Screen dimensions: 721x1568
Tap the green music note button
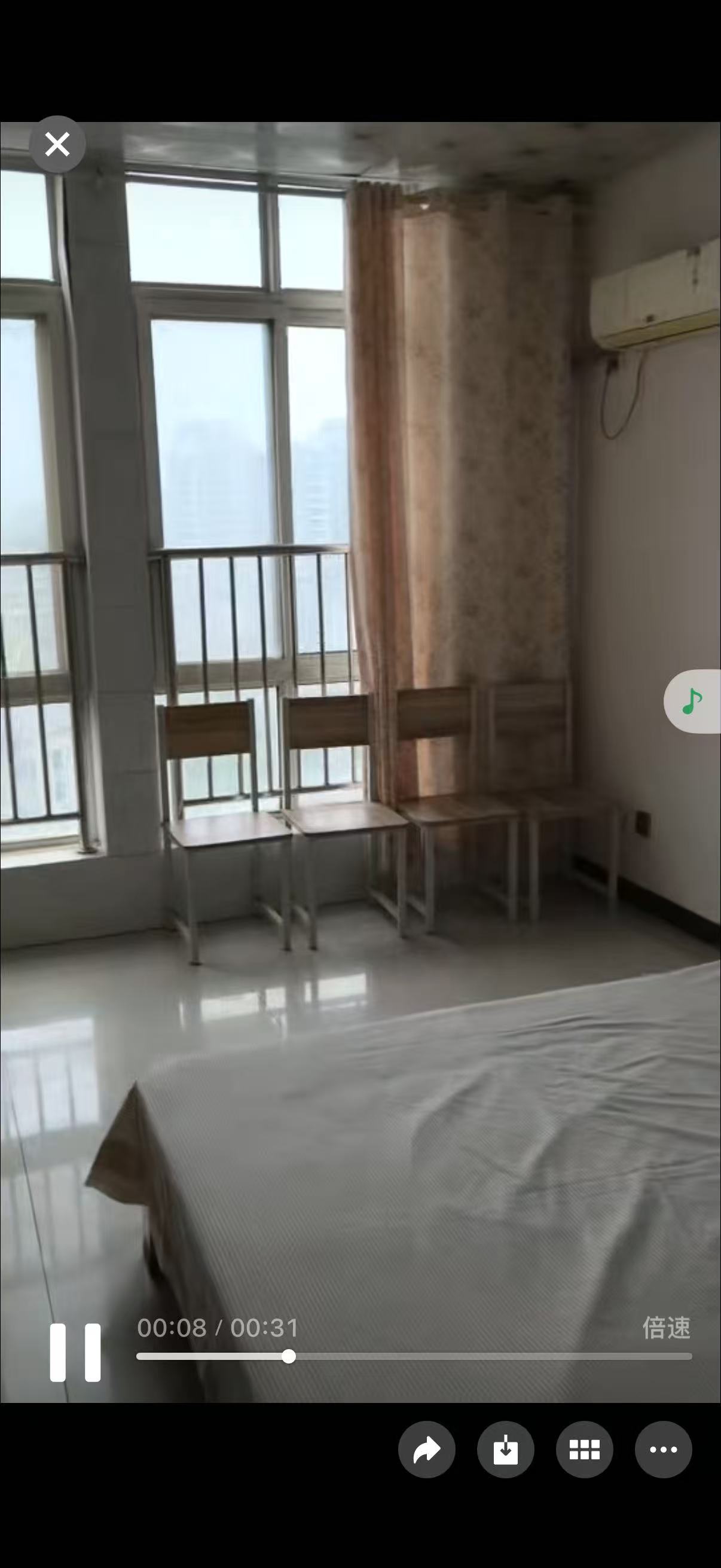692,701
